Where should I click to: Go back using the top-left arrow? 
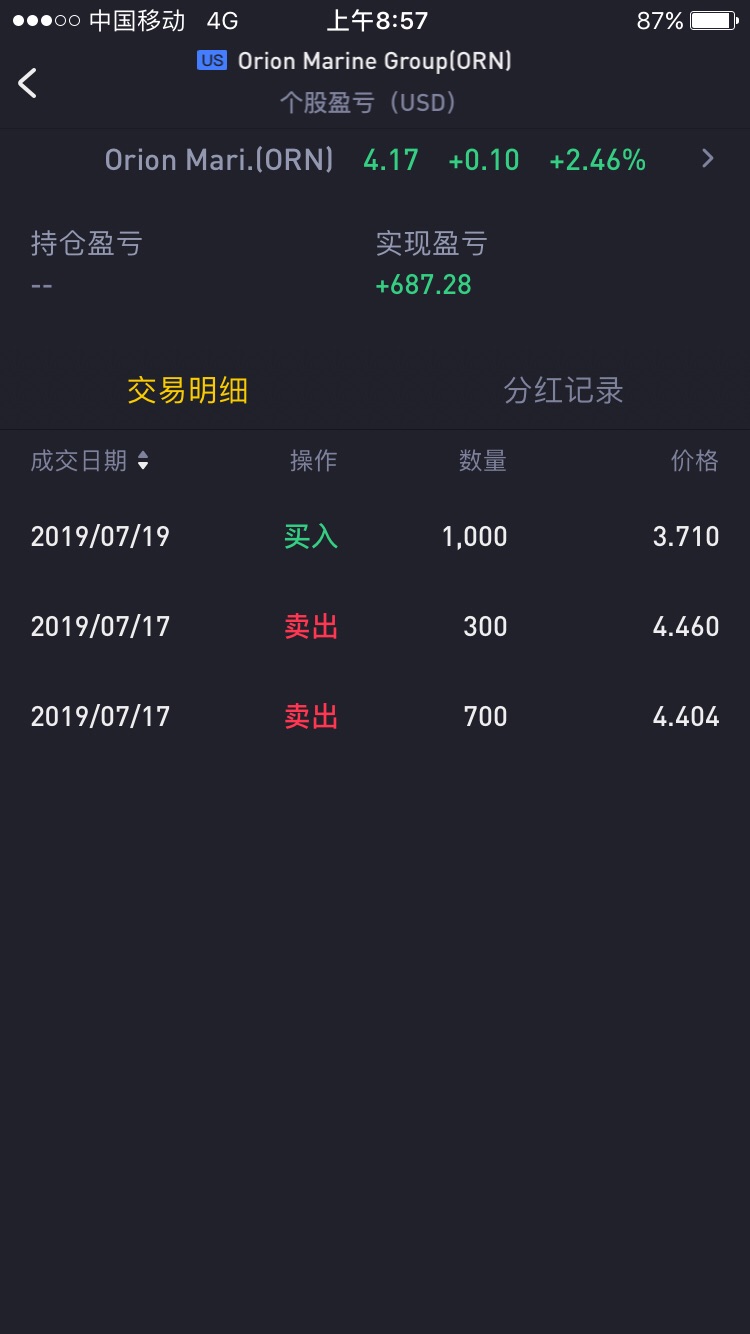pyautogui.click(x=28, y=83)
